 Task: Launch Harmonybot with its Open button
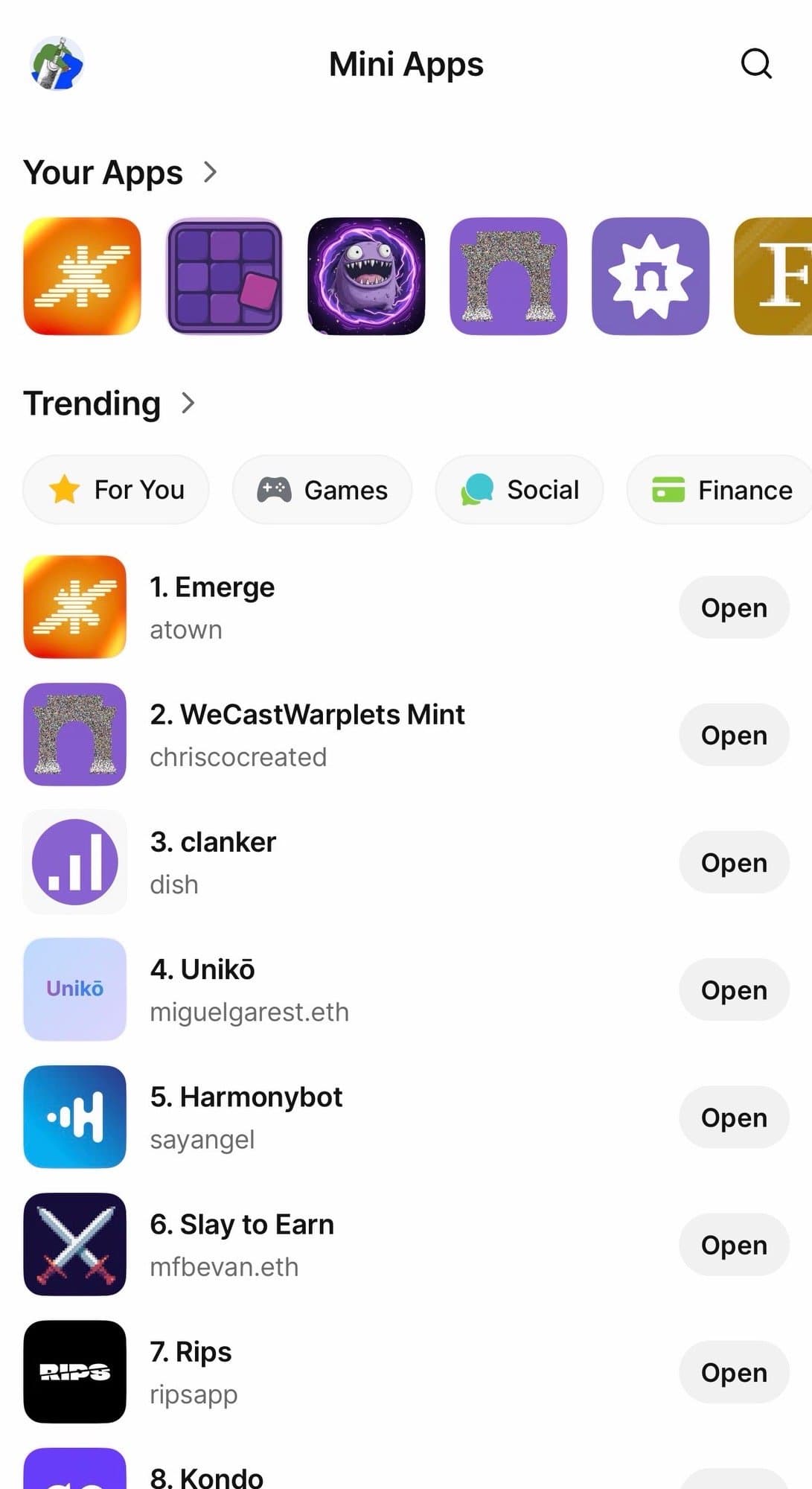point(733,1117)
